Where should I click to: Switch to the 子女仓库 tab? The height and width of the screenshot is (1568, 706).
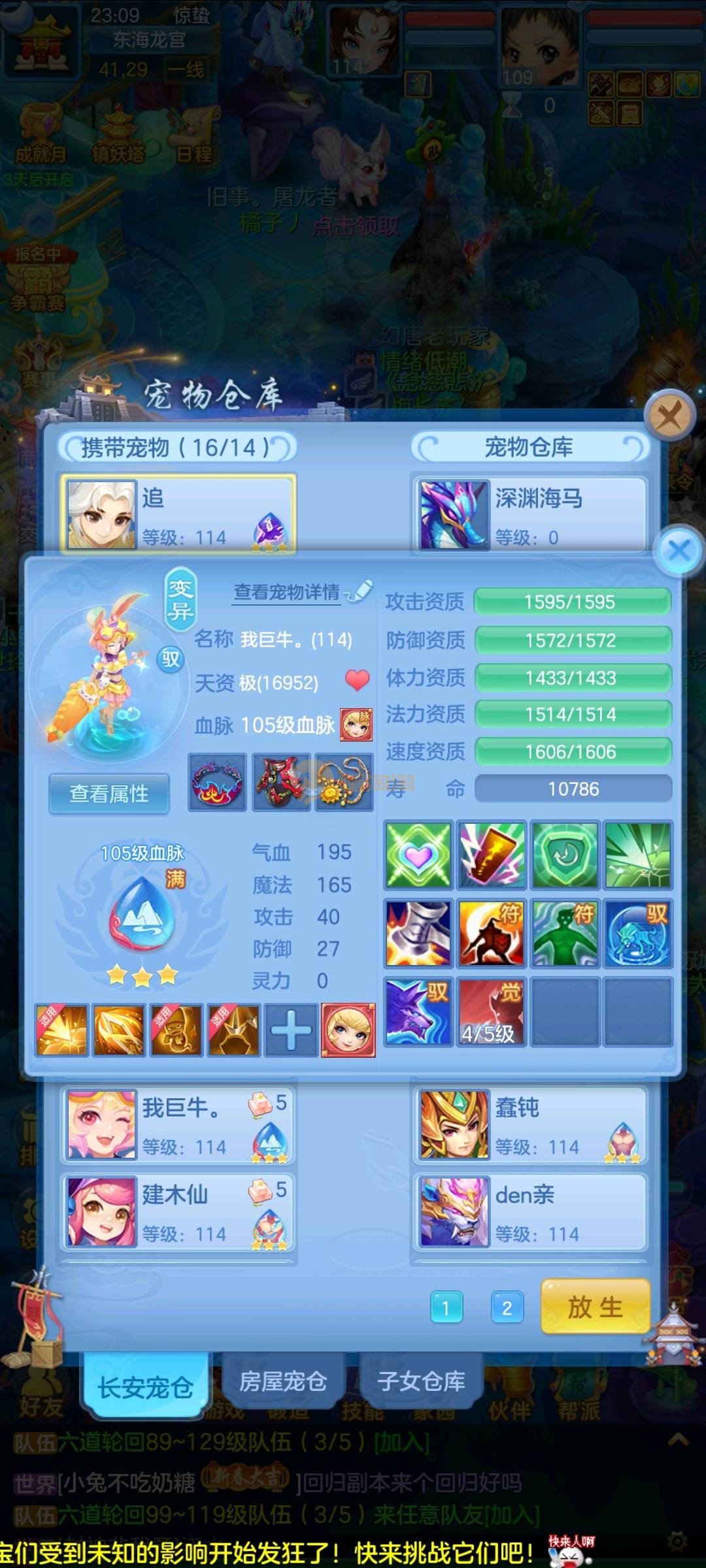click(421, 1381)
